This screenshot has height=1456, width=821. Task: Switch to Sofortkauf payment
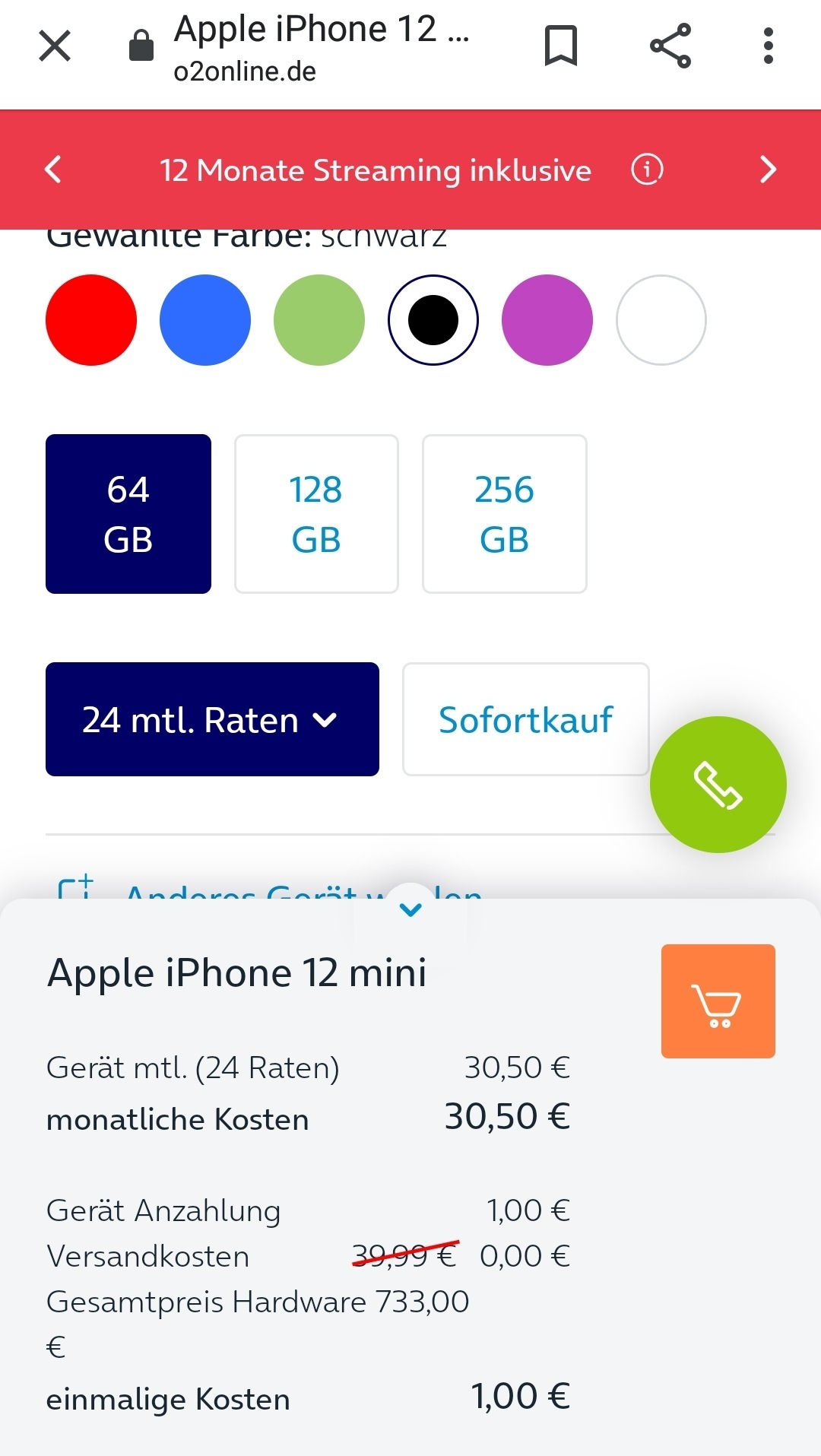pyautogui.click(x=526, y=719)
